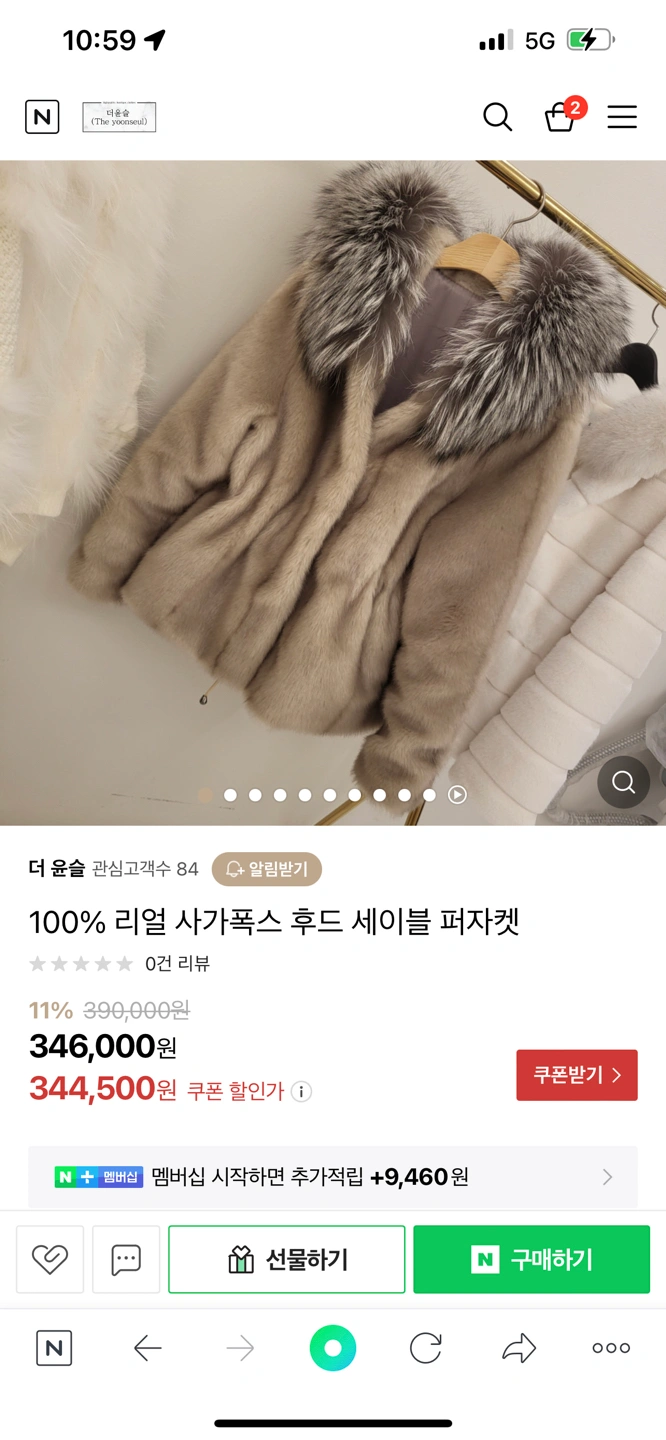Open the 멤버십 extra points banner
The height and width of the screenshot is (1440, 666).
pos(333,1177)
